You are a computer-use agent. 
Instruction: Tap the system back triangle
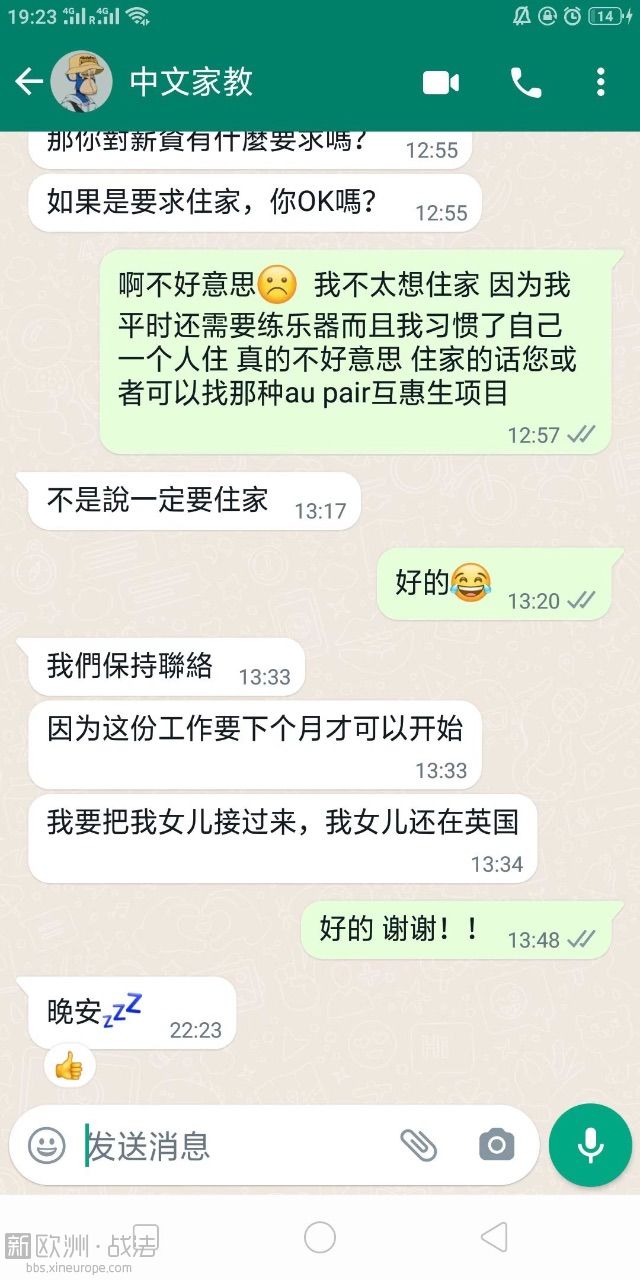(494, 1237)
